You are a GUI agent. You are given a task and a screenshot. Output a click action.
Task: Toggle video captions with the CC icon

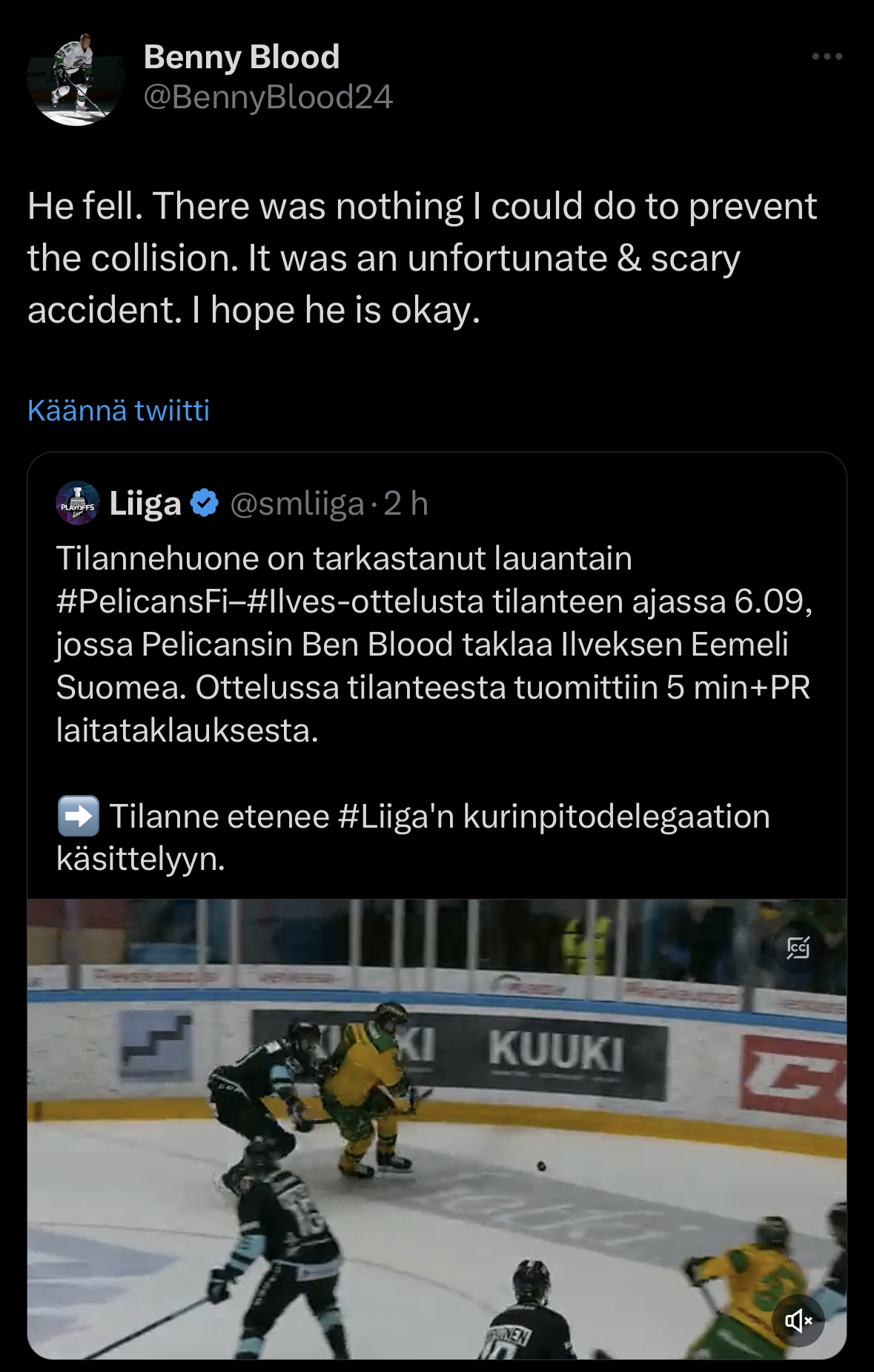(798, 948)
